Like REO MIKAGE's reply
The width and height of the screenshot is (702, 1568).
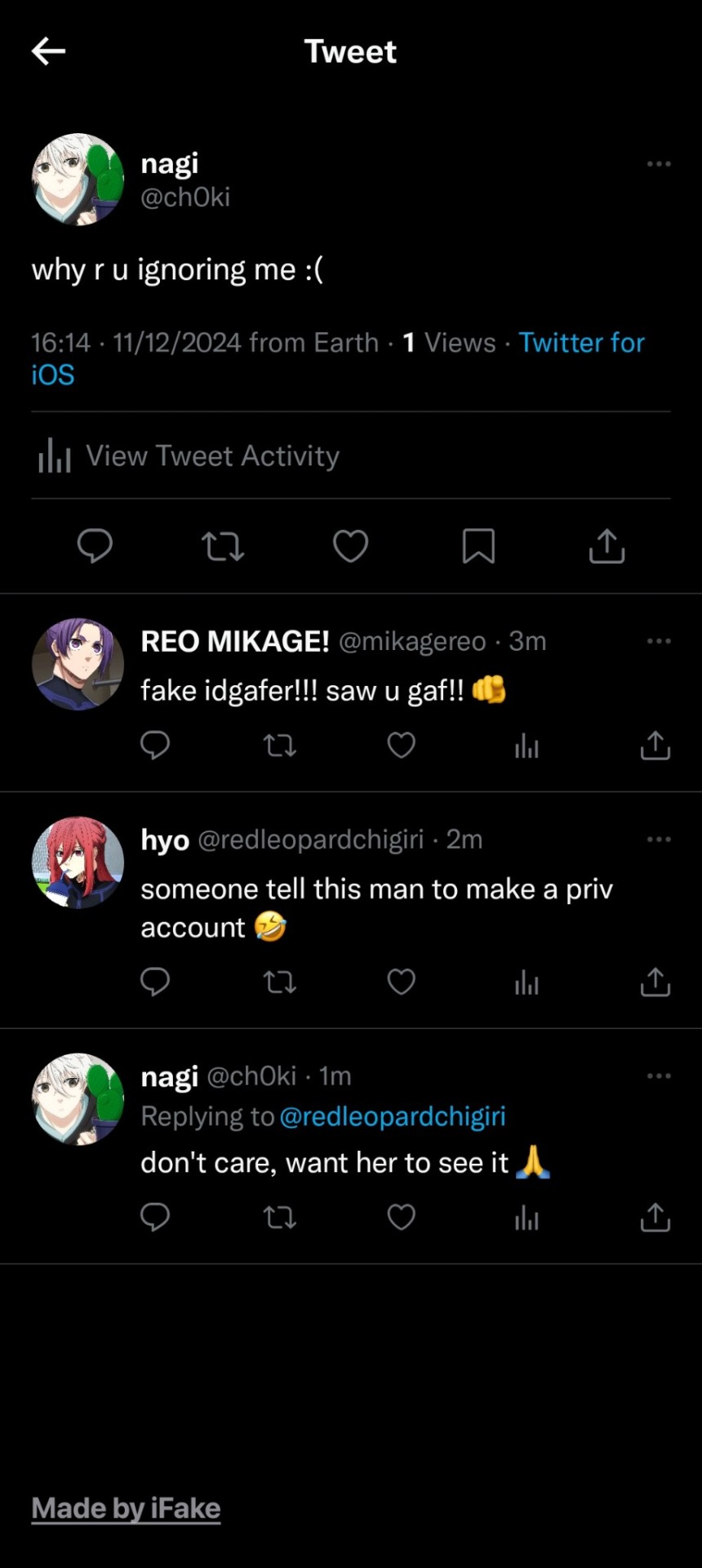[401, 745]
